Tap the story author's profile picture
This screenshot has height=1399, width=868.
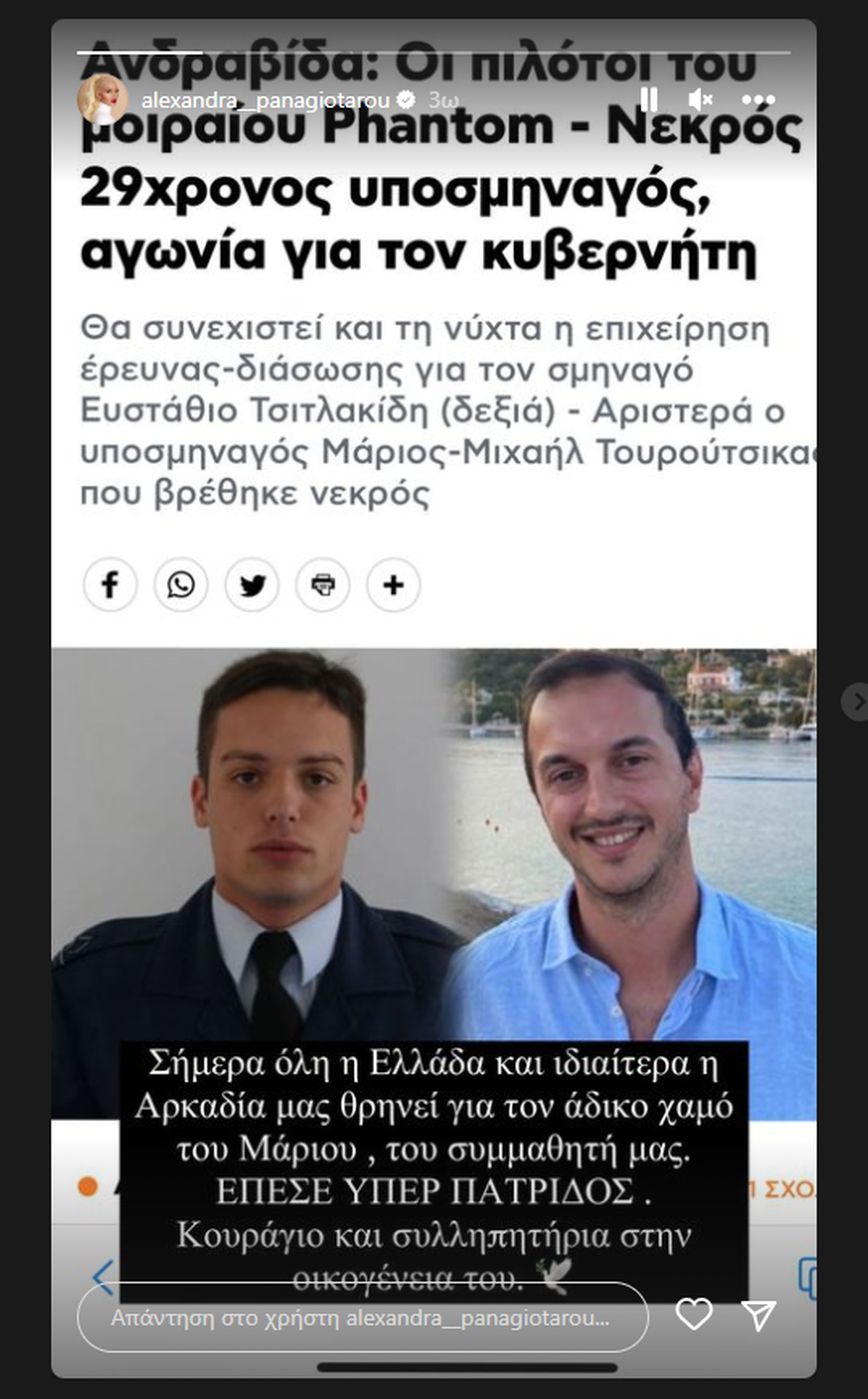click(x=102, y=100)
